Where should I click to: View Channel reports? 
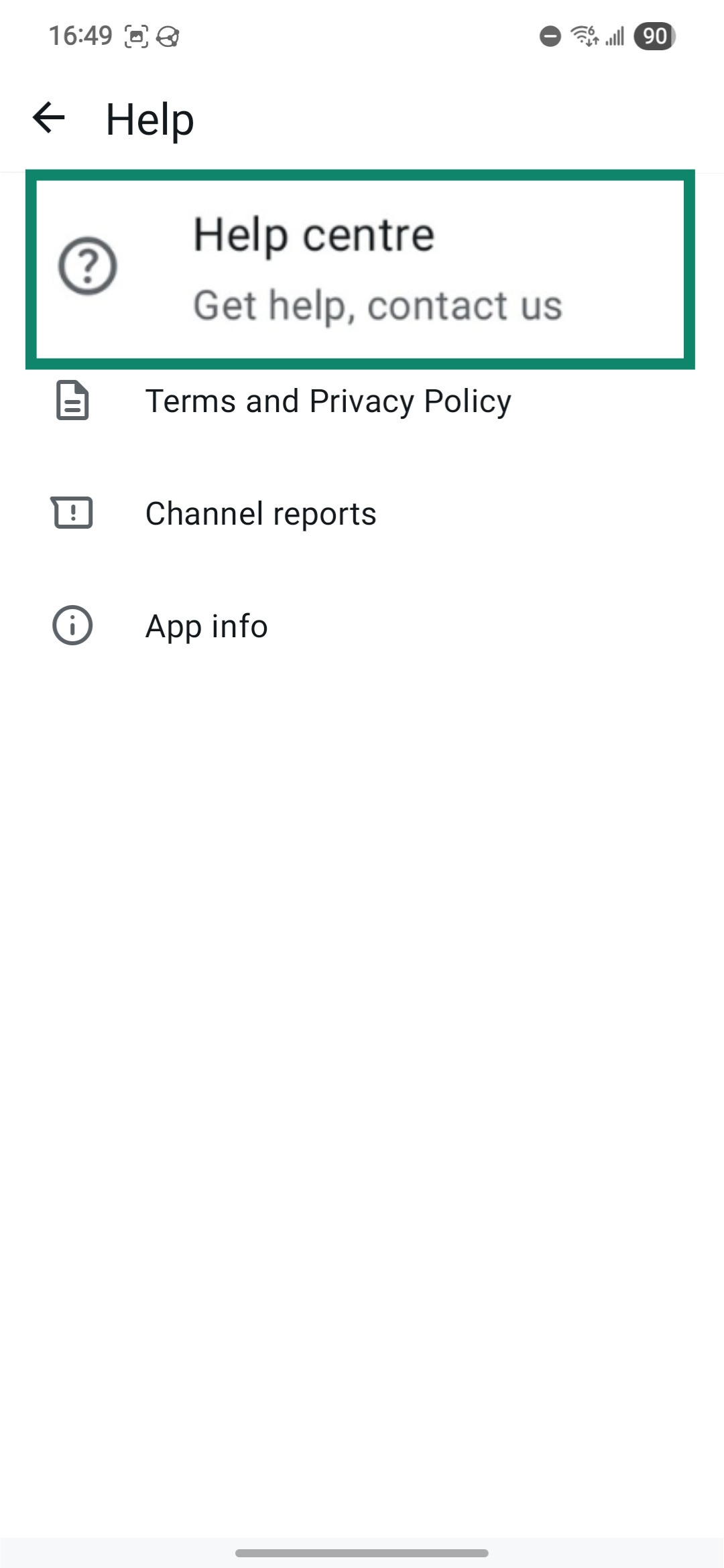(261, 513)
